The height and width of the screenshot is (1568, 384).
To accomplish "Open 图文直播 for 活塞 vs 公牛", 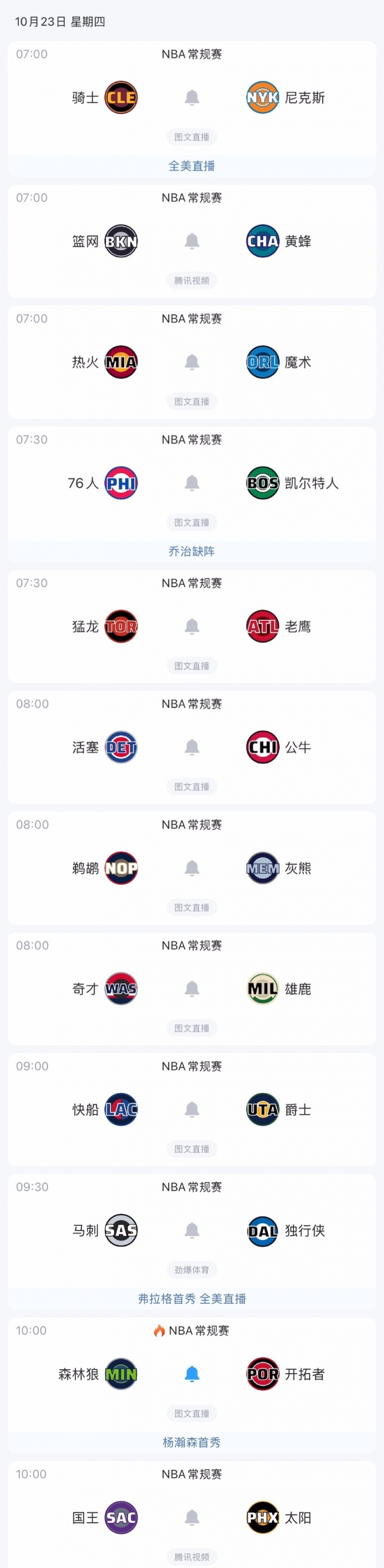I will [x=191, y=787].
